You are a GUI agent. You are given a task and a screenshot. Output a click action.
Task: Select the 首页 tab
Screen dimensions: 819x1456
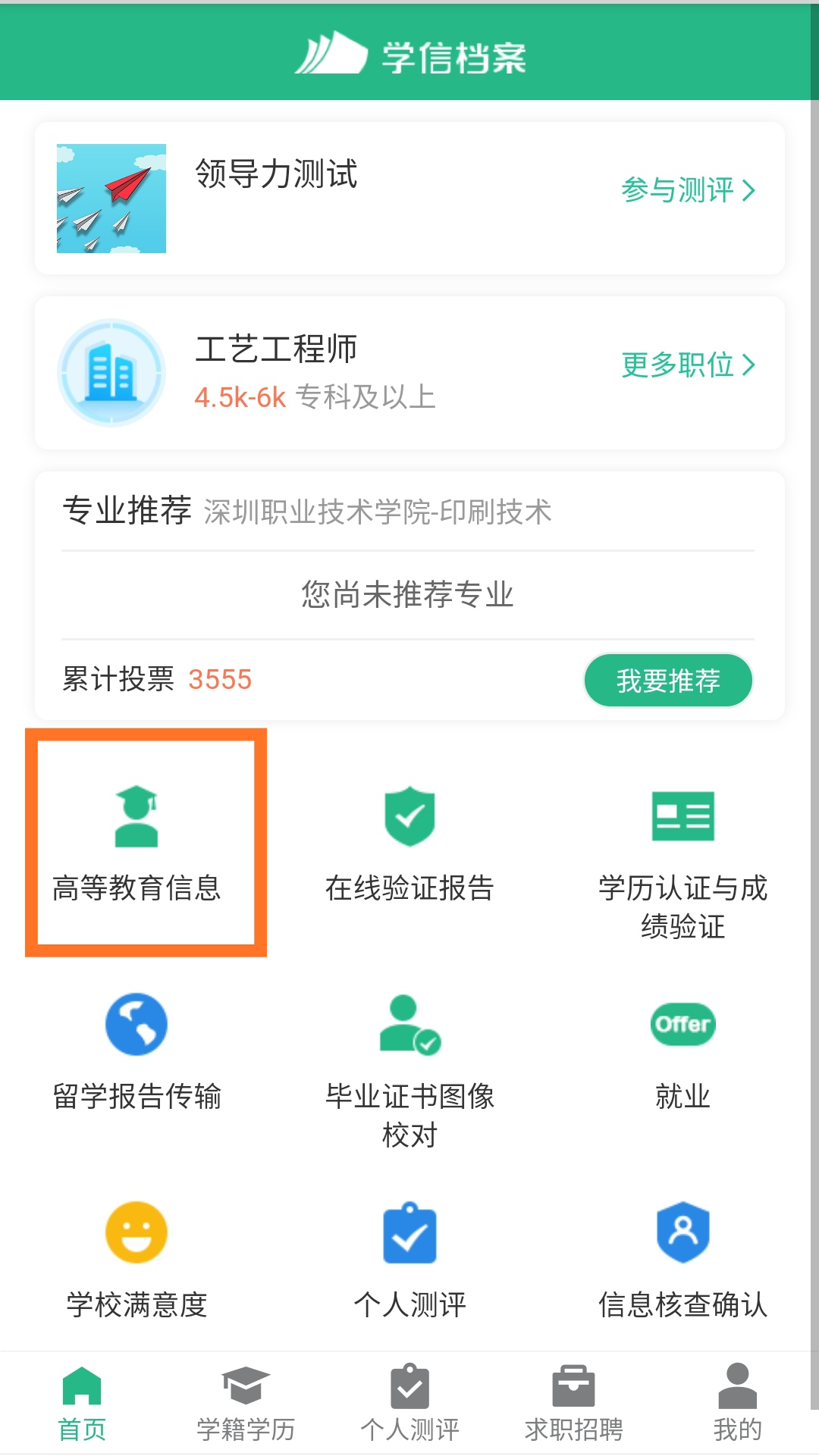[x=82, y=1404]
